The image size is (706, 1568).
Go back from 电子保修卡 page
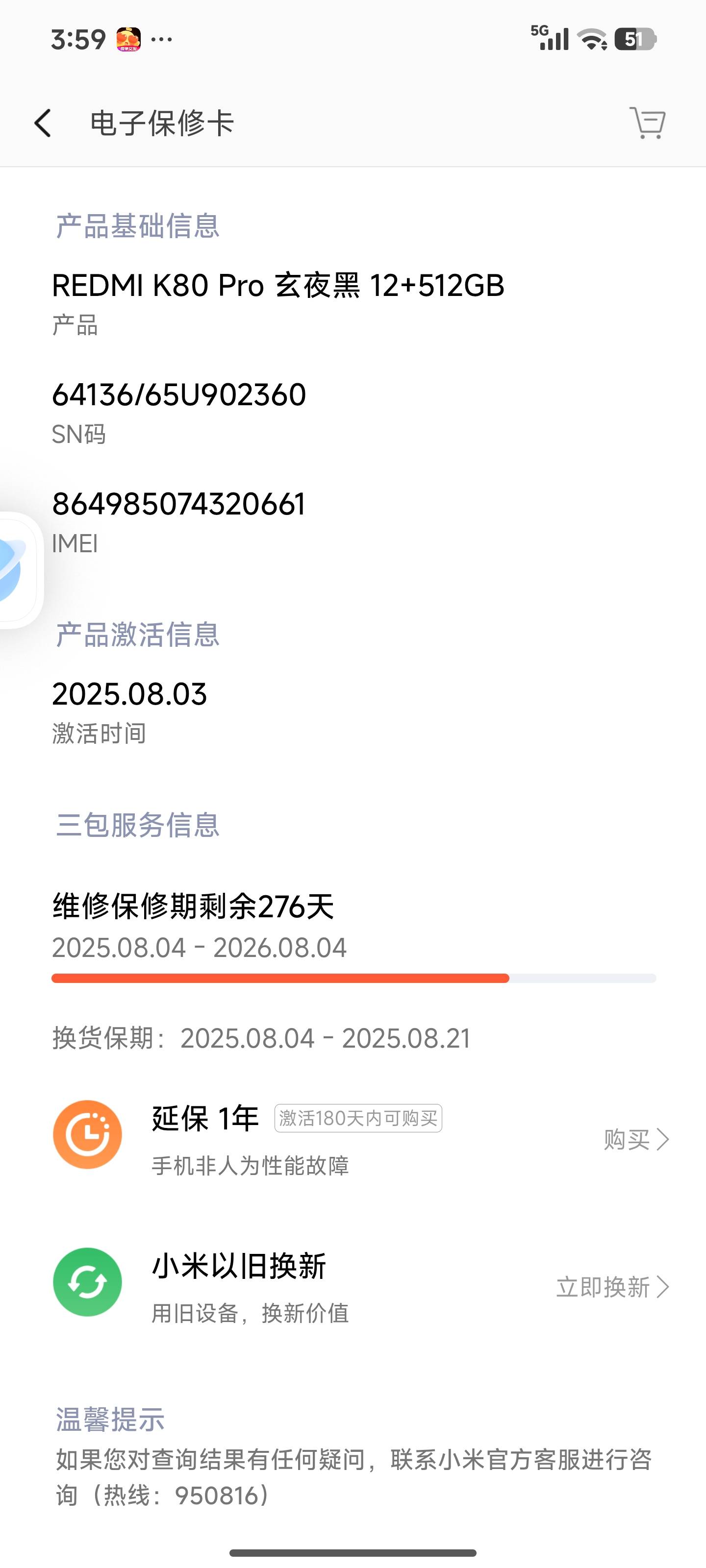click(43, 123)
